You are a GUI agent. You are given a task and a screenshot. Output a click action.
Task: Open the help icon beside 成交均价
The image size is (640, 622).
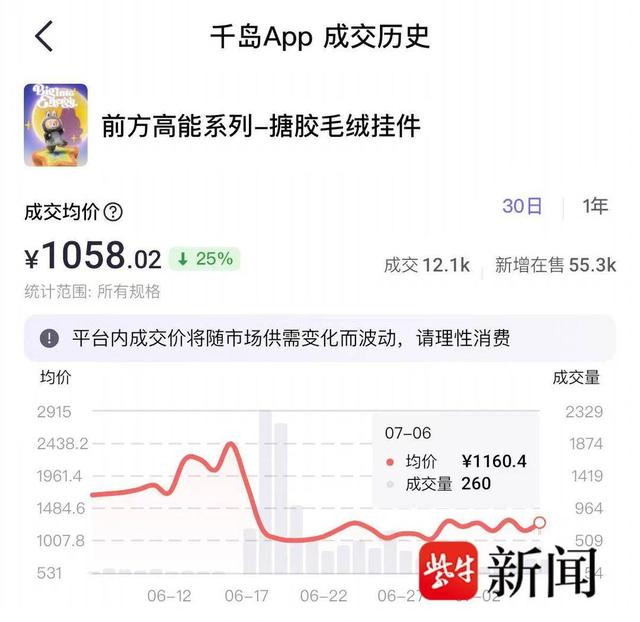click(x=113, y=212)
